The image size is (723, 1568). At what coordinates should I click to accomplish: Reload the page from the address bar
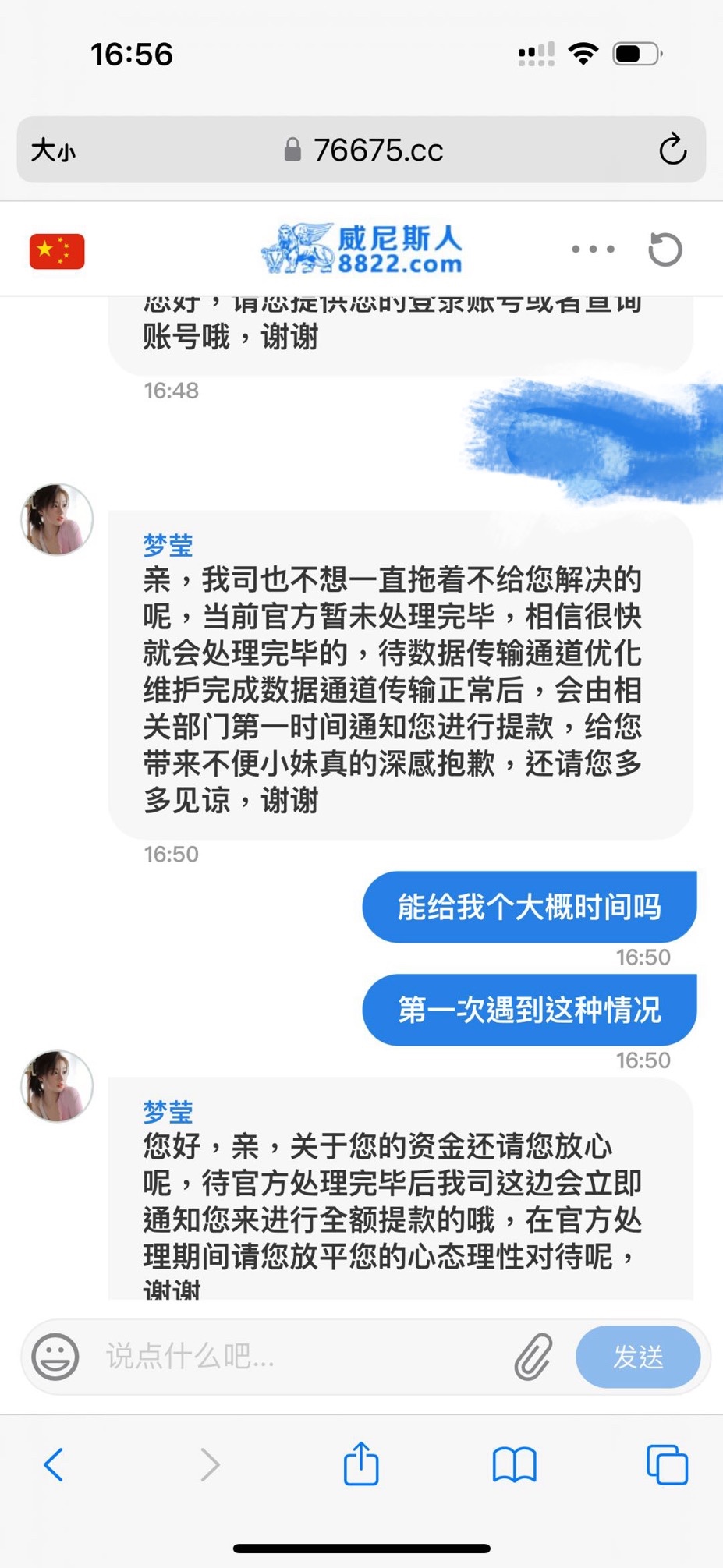[672, 150]
